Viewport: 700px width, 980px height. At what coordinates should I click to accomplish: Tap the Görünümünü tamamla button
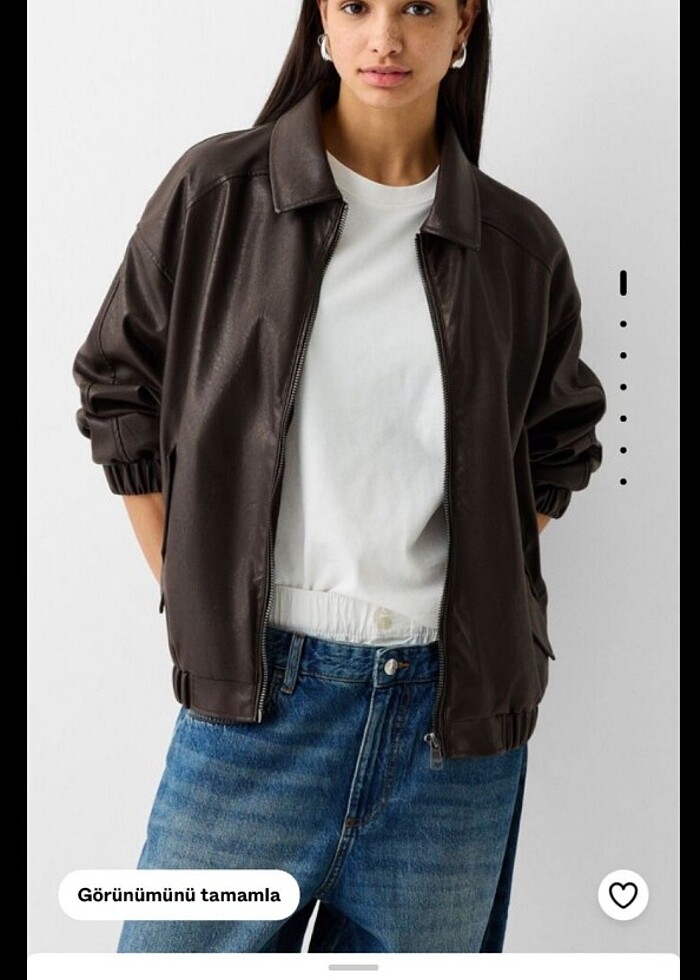click(x=179, y=895)
